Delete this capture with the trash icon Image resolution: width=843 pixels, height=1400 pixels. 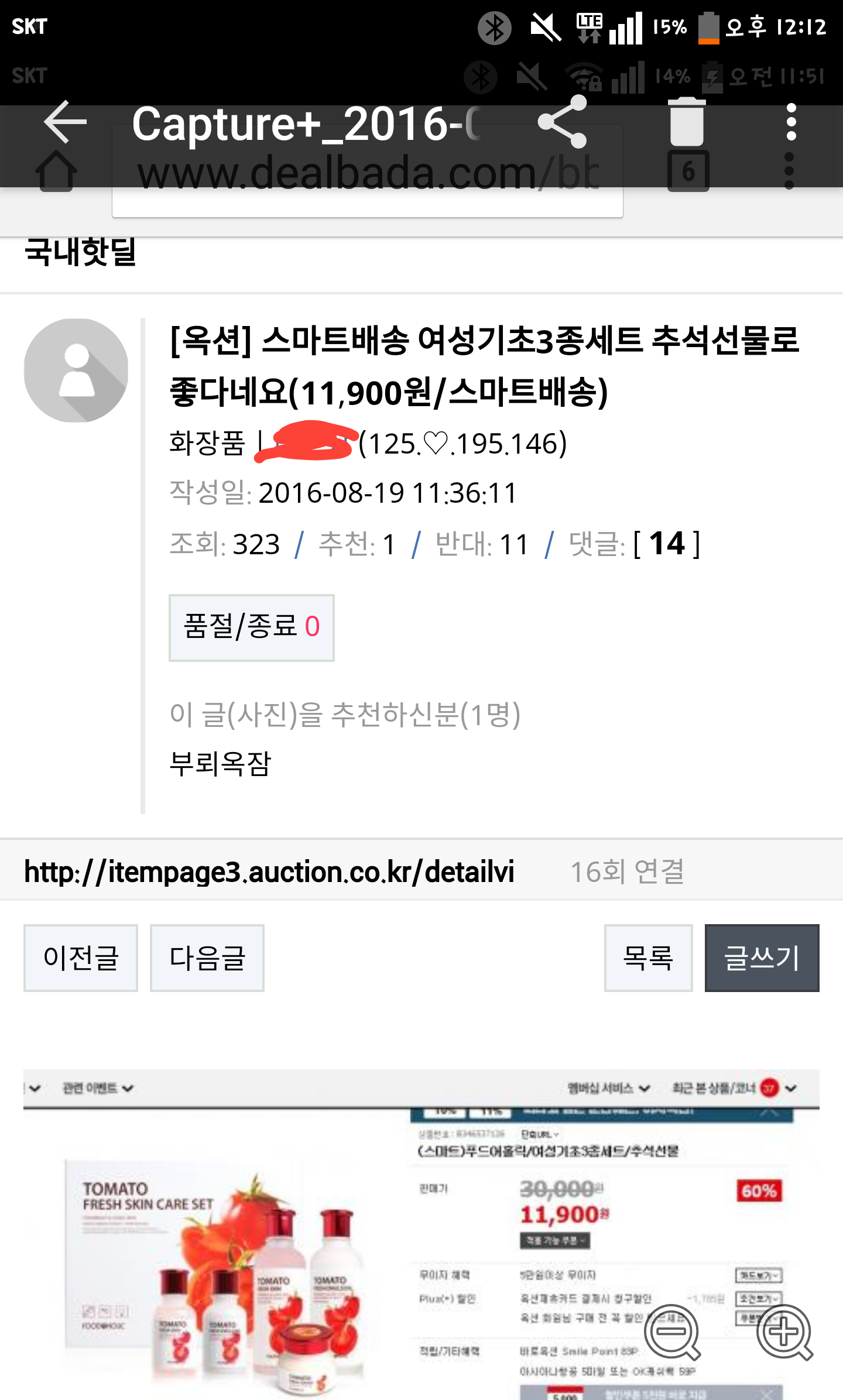click(x=687, y=122)
